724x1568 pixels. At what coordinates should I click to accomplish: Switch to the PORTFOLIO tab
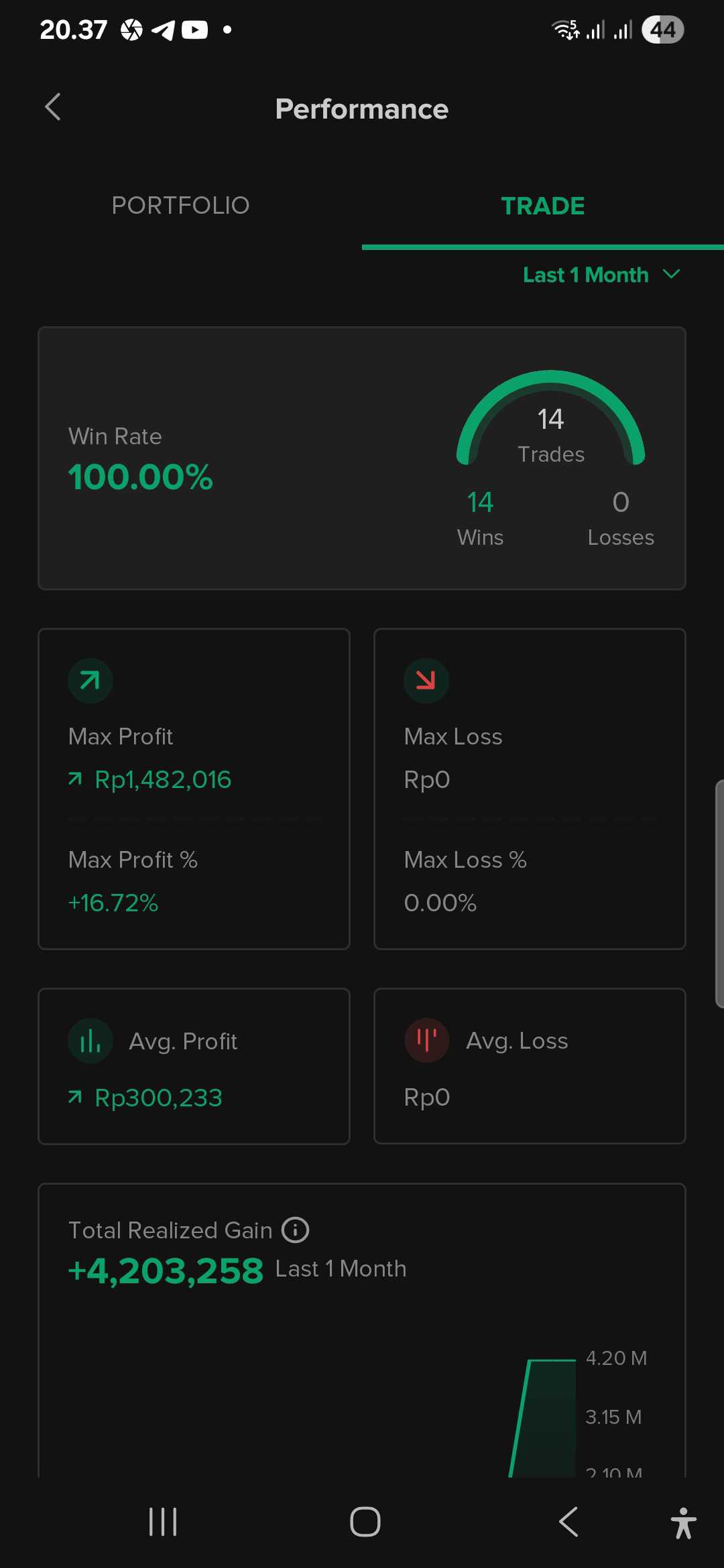coord(180,206)
